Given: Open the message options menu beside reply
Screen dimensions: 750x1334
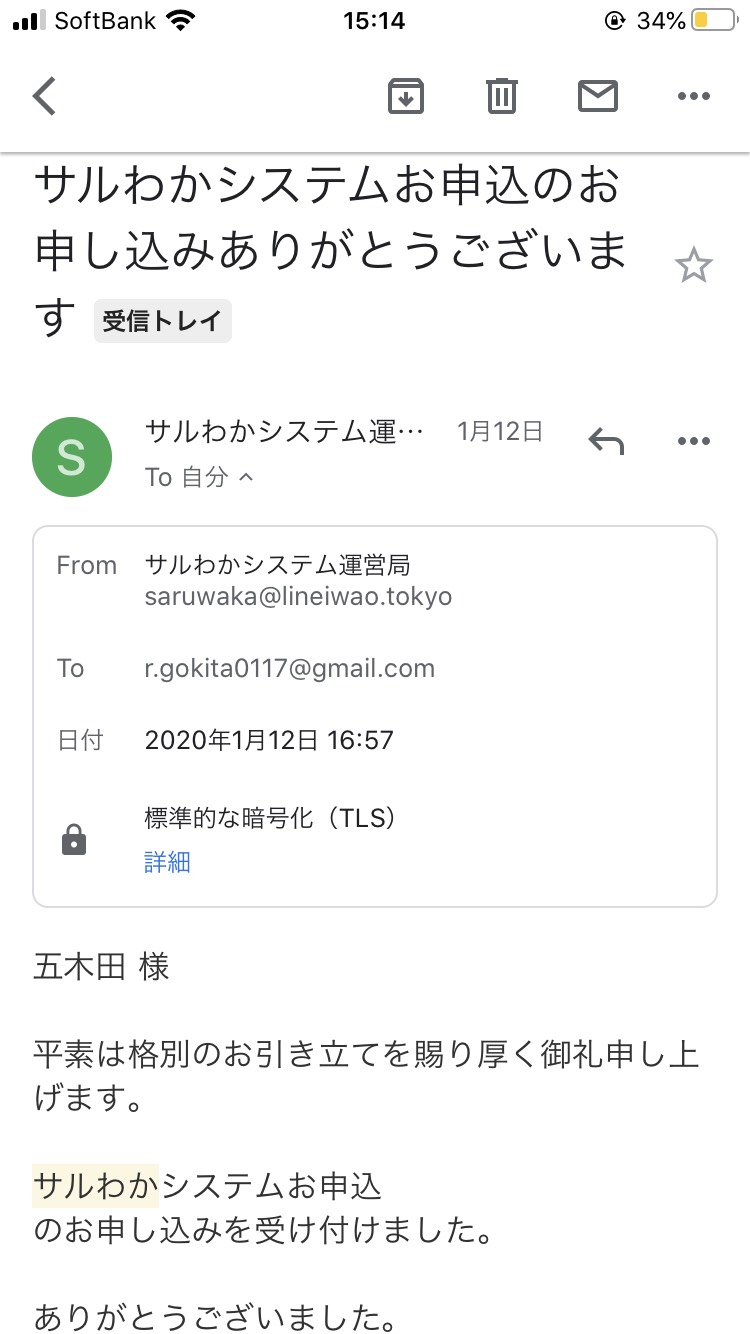Looking at the screenshot, I should click(694, 441).
